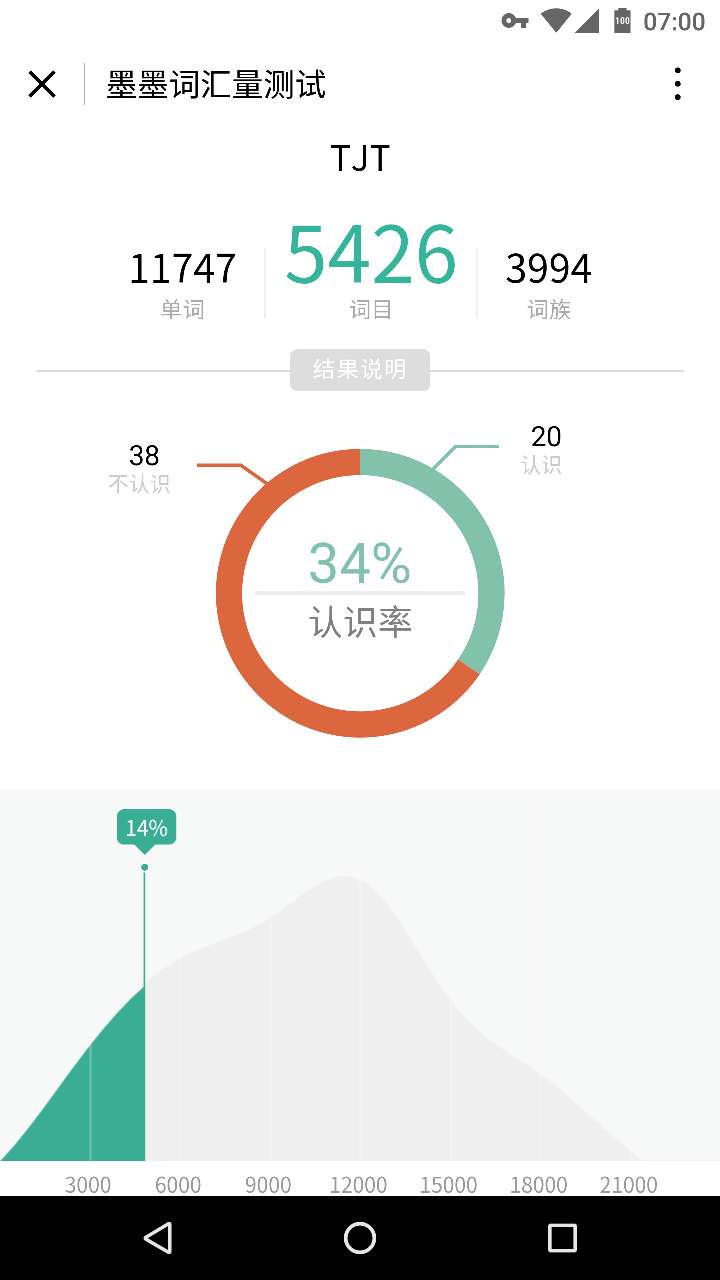
Task: Open the three-dot overflow menu
Action: click(x=677, y=84)
